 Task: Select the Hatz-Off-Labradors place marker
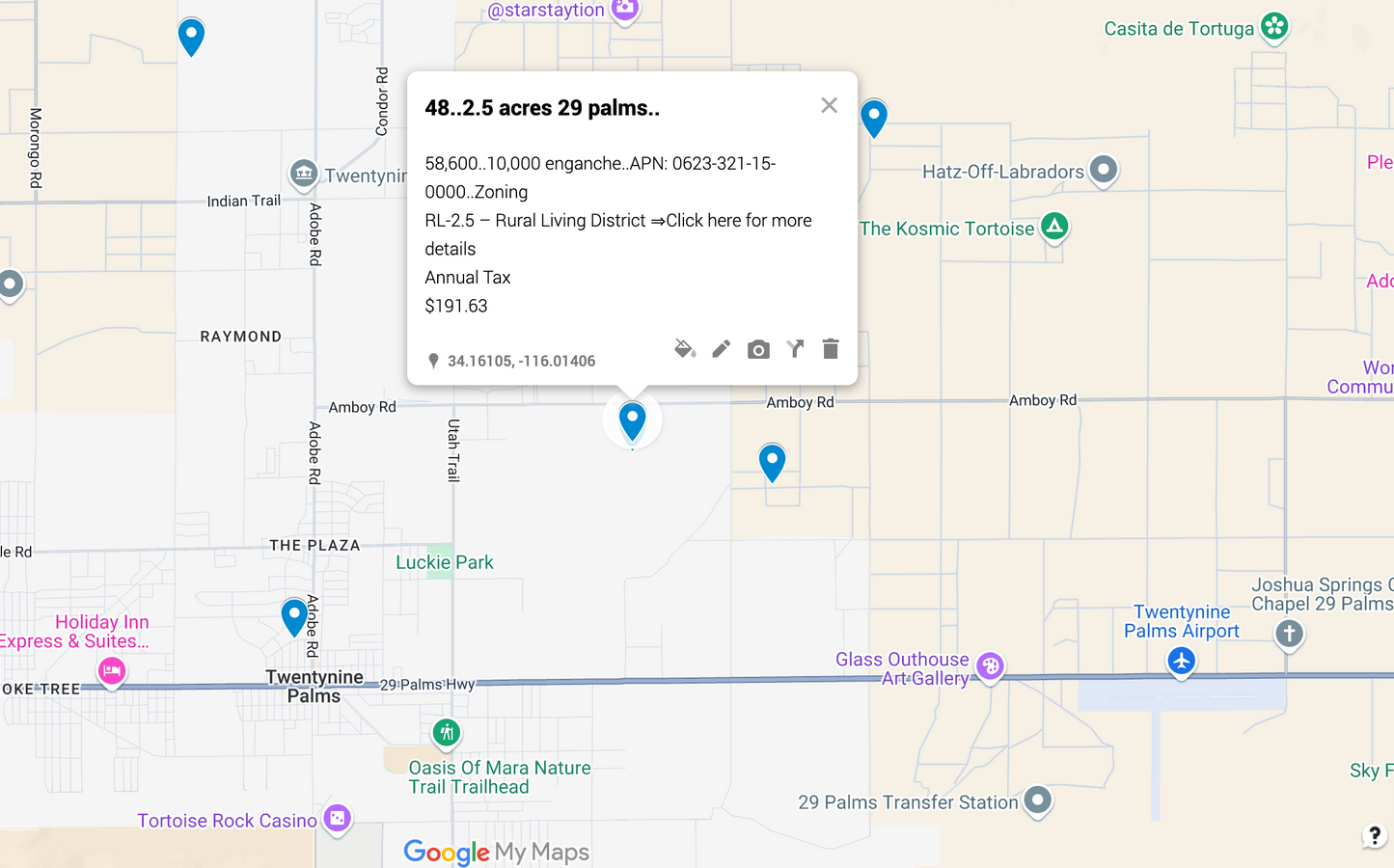[1103, 170]
